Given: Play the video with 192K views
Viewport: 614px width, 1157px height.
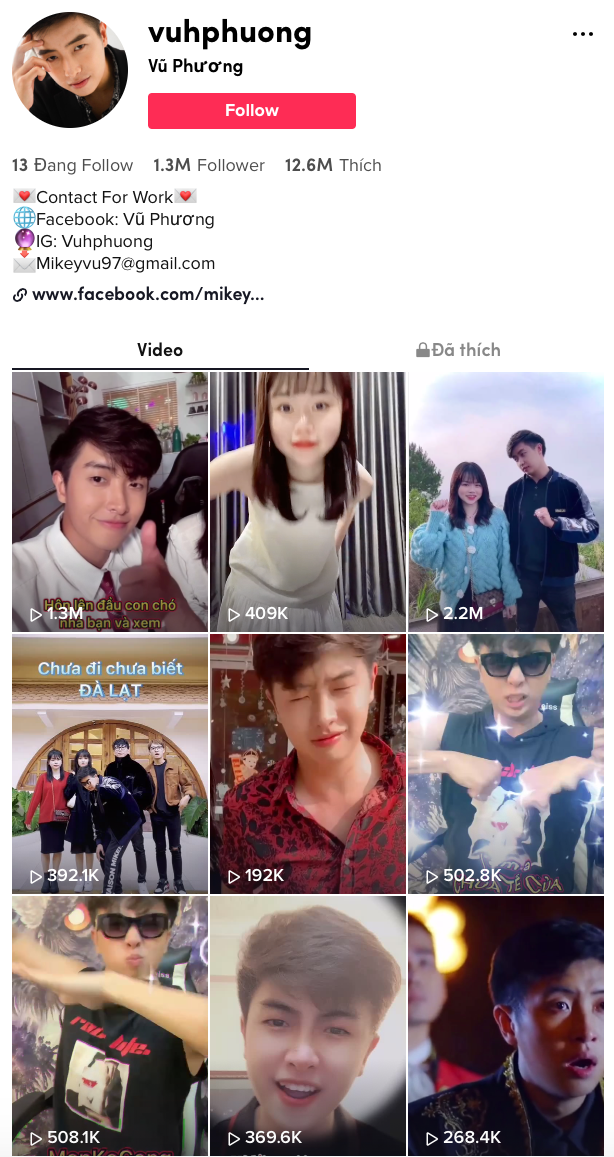Looking at the screenshot, I should 307,763.
